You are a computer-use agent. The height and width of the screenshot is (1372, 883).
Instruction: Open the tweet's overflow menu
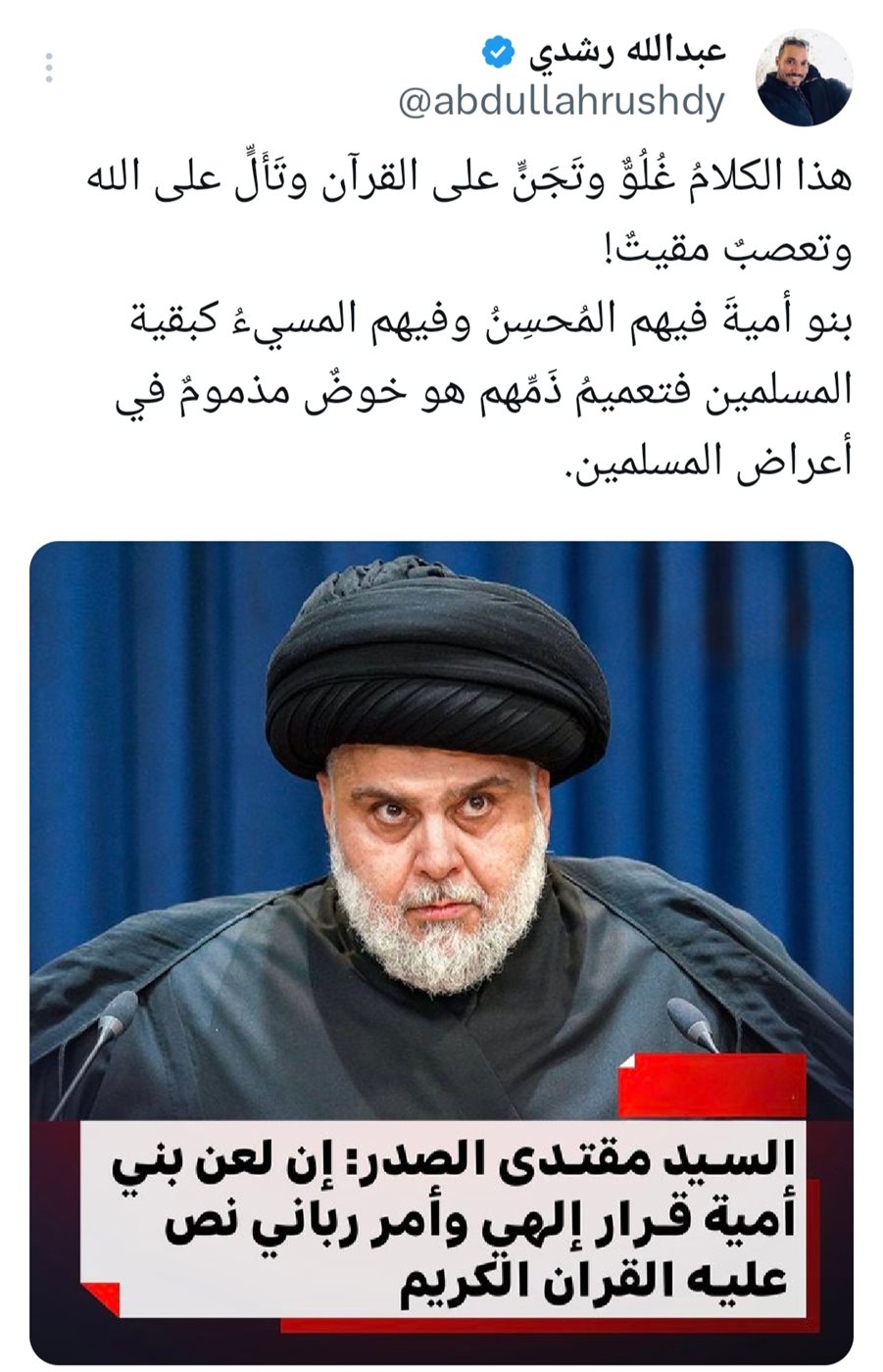48,67
